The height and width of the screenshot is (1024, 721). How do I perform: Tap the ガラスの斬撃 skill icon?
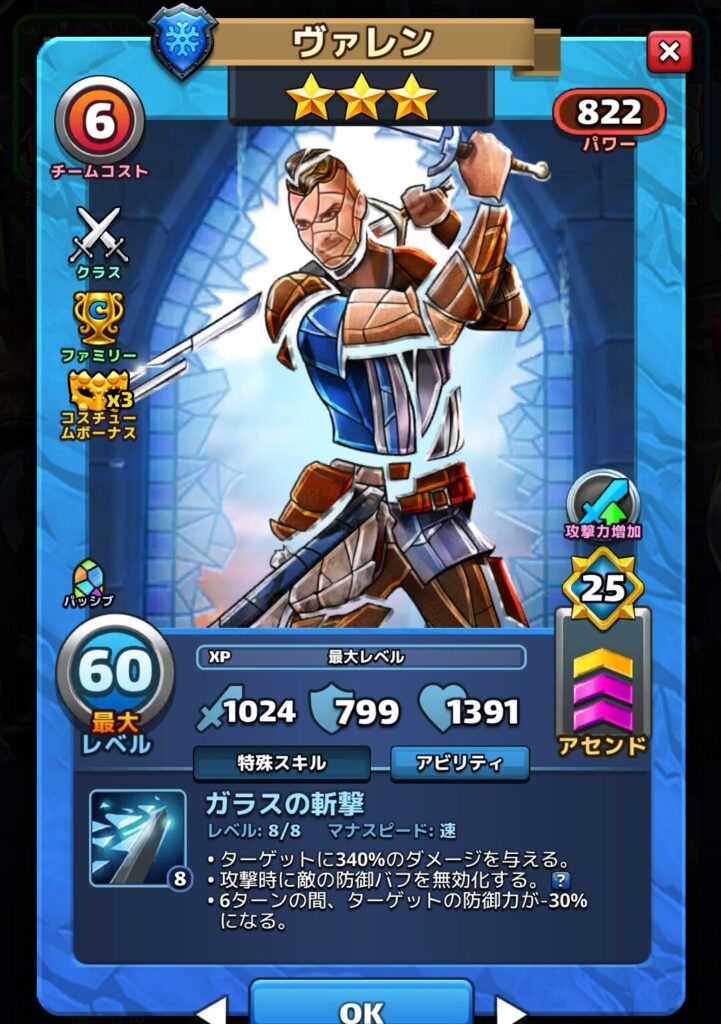(137, 838)
